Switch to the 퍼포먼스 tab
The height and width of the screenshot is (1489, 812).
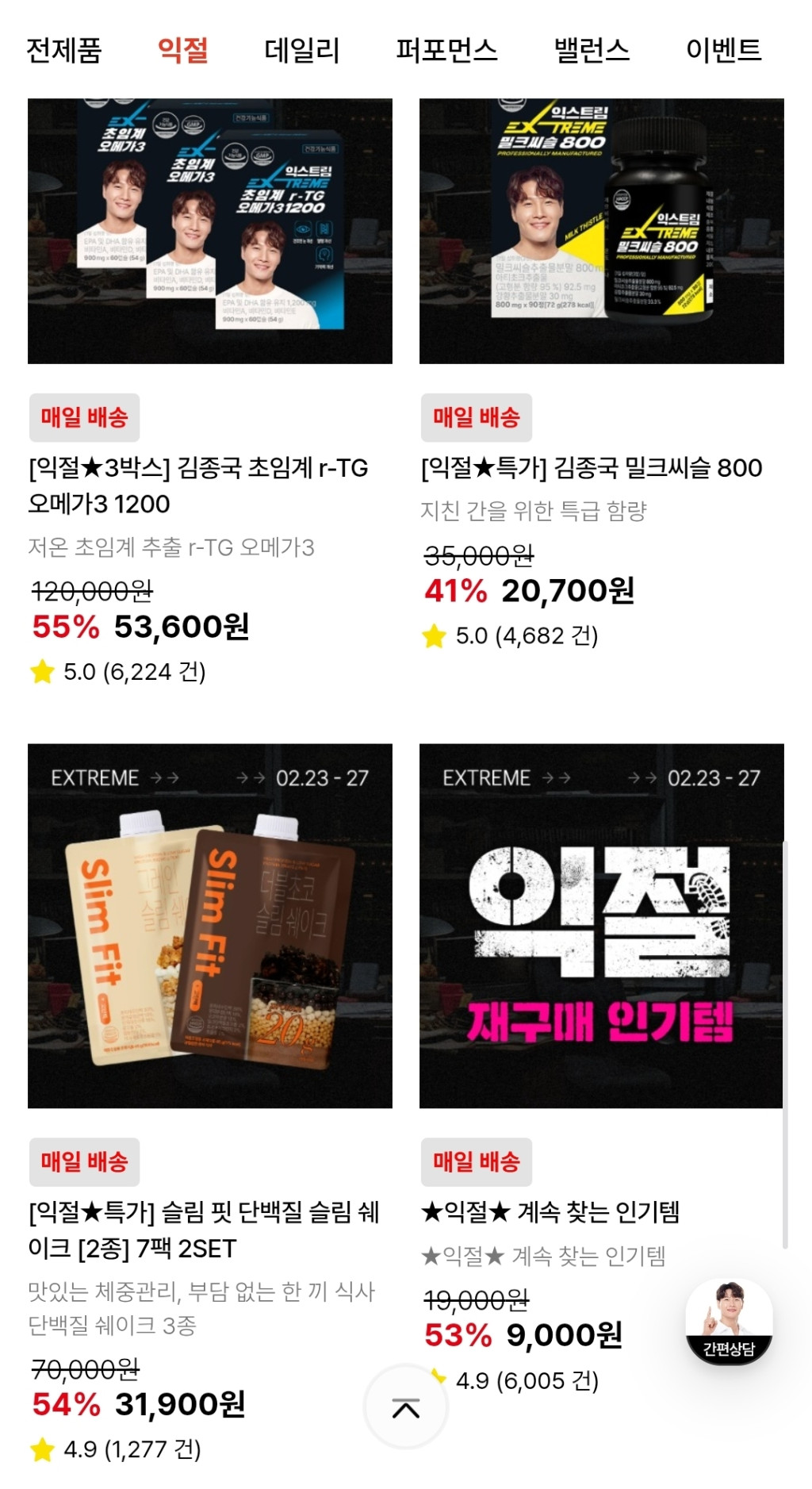446,50
